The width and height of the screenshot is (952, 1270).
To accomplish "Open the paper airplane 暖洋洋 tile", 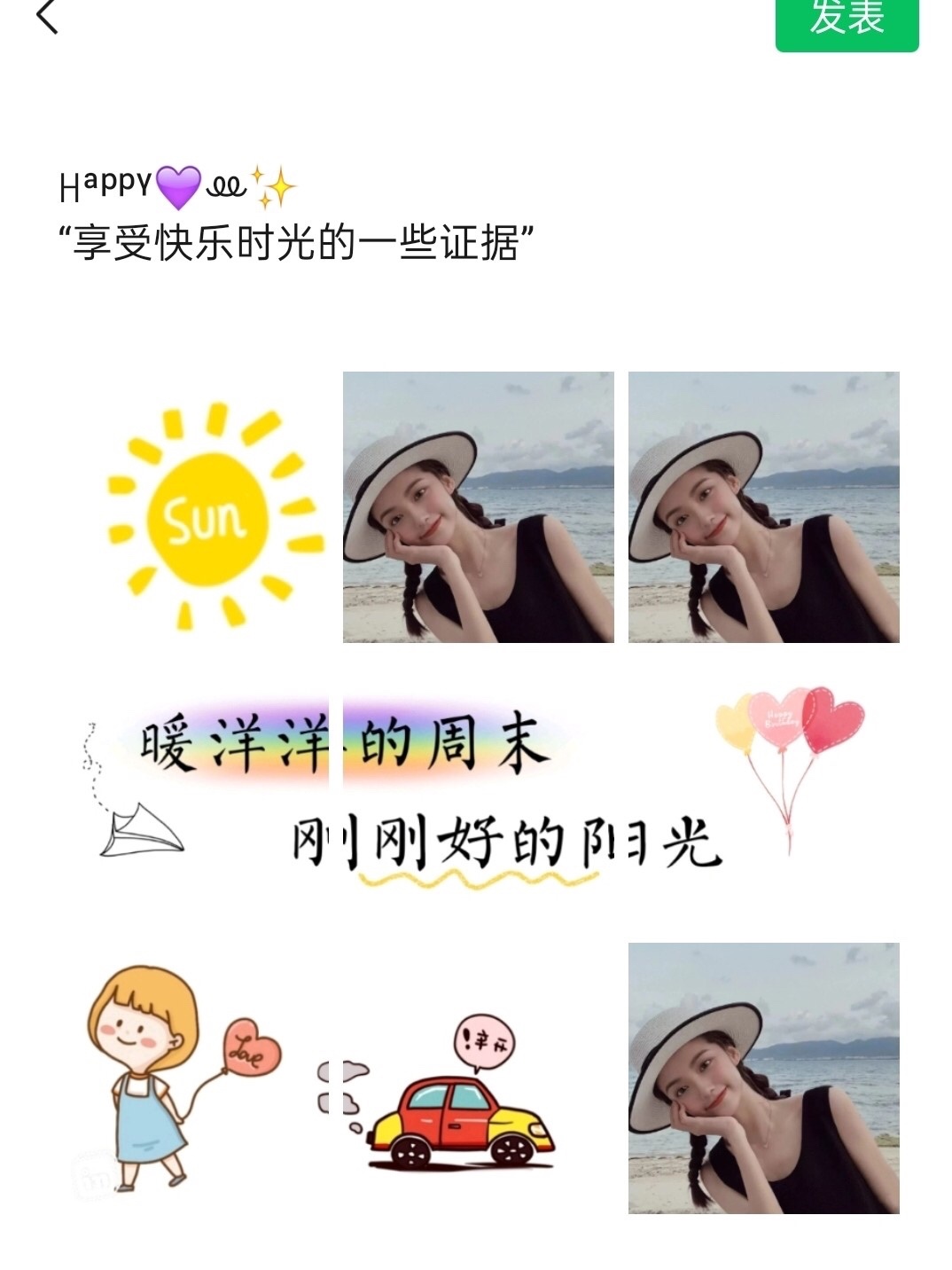I will [x=193, y=792].
